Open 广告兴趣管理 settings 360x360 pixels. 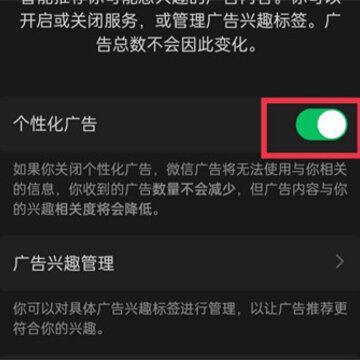click(180, 263)
